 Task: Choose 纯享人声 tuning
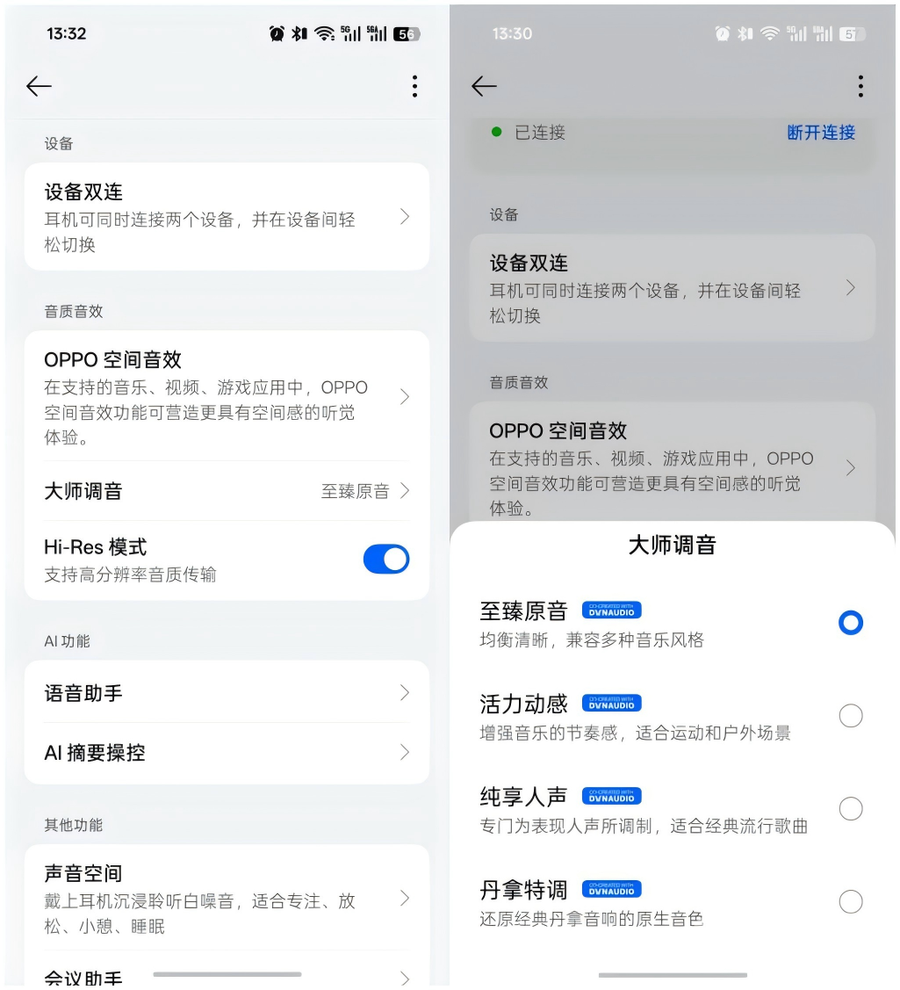point(850,809)
